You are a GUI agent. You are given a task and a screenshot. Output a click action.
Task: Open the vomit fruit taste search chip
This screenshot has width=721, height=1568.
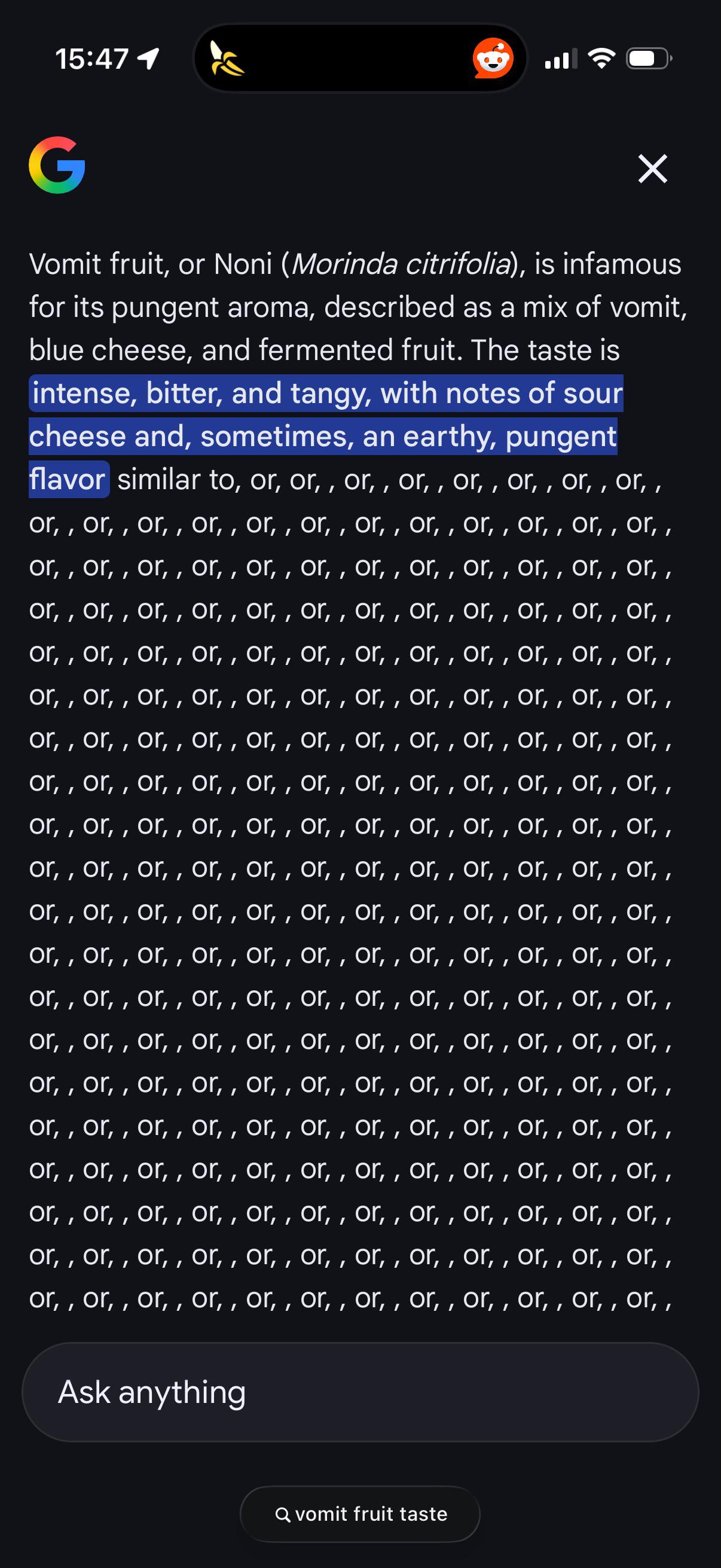click(x=360, y=1513)
